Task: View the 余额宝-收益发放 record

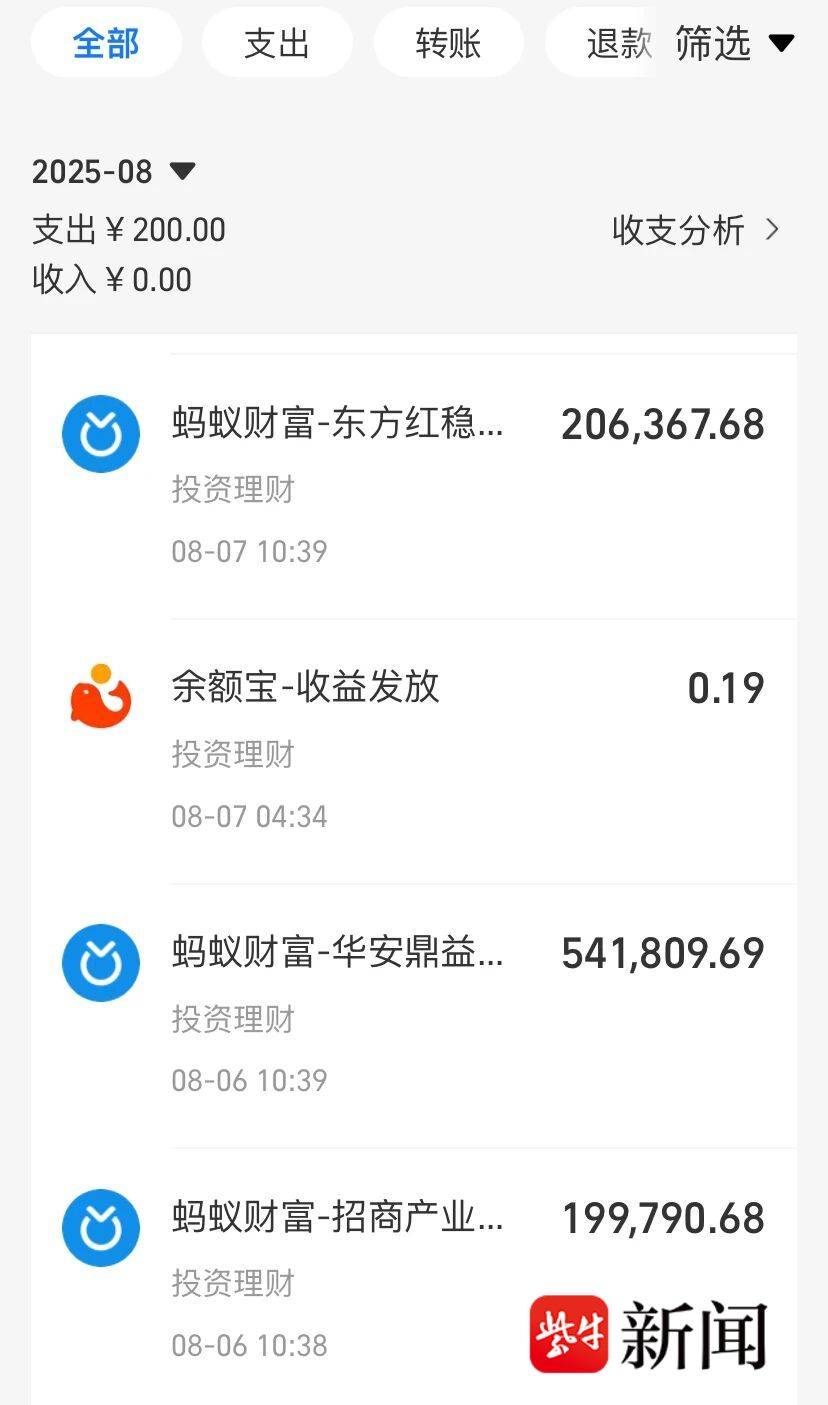Action: pos(414,750)
